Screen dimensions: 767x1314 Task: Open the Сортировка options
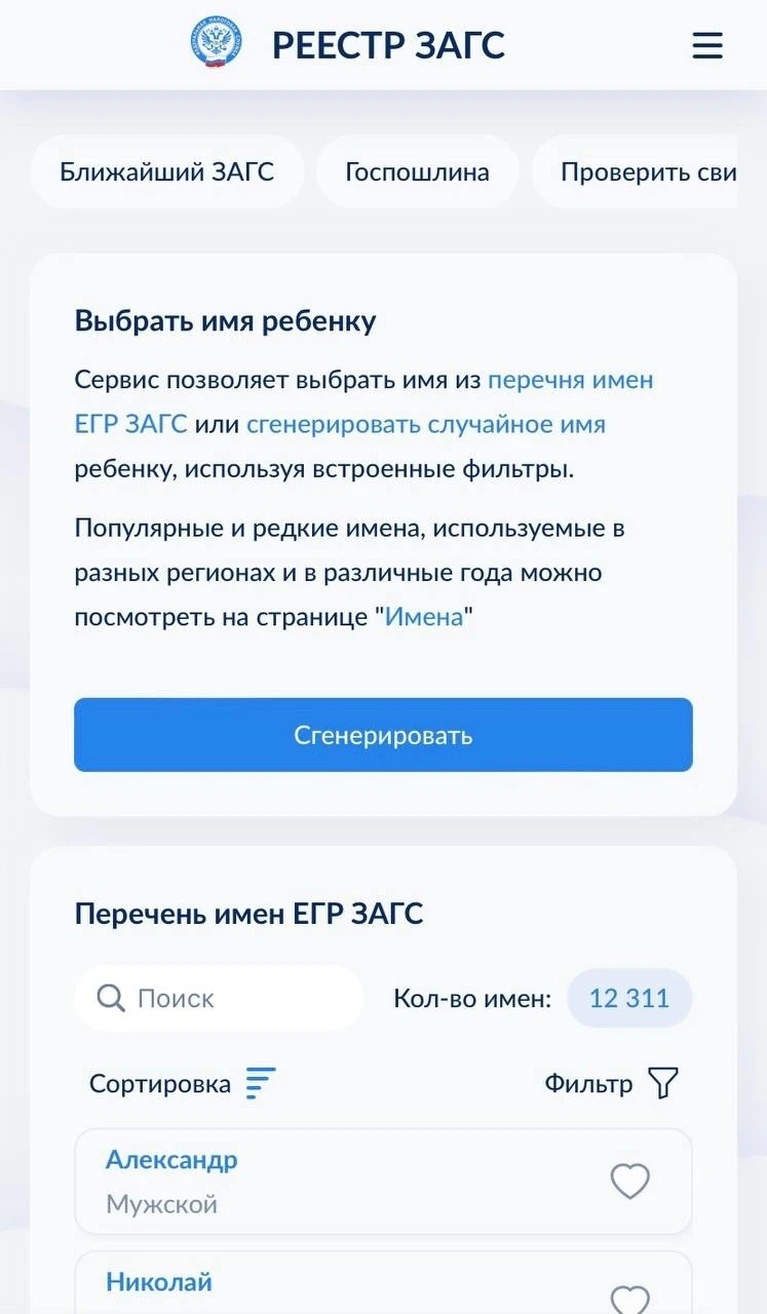(x=182, y=1083)
